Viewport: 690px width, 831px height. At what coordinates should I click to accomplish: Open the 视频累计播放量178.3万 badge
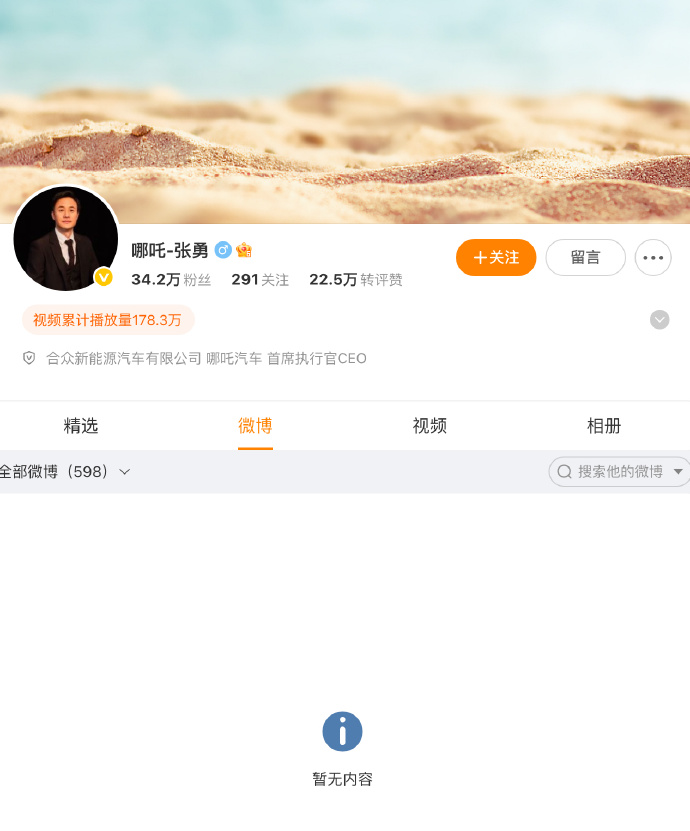point(108,320)
